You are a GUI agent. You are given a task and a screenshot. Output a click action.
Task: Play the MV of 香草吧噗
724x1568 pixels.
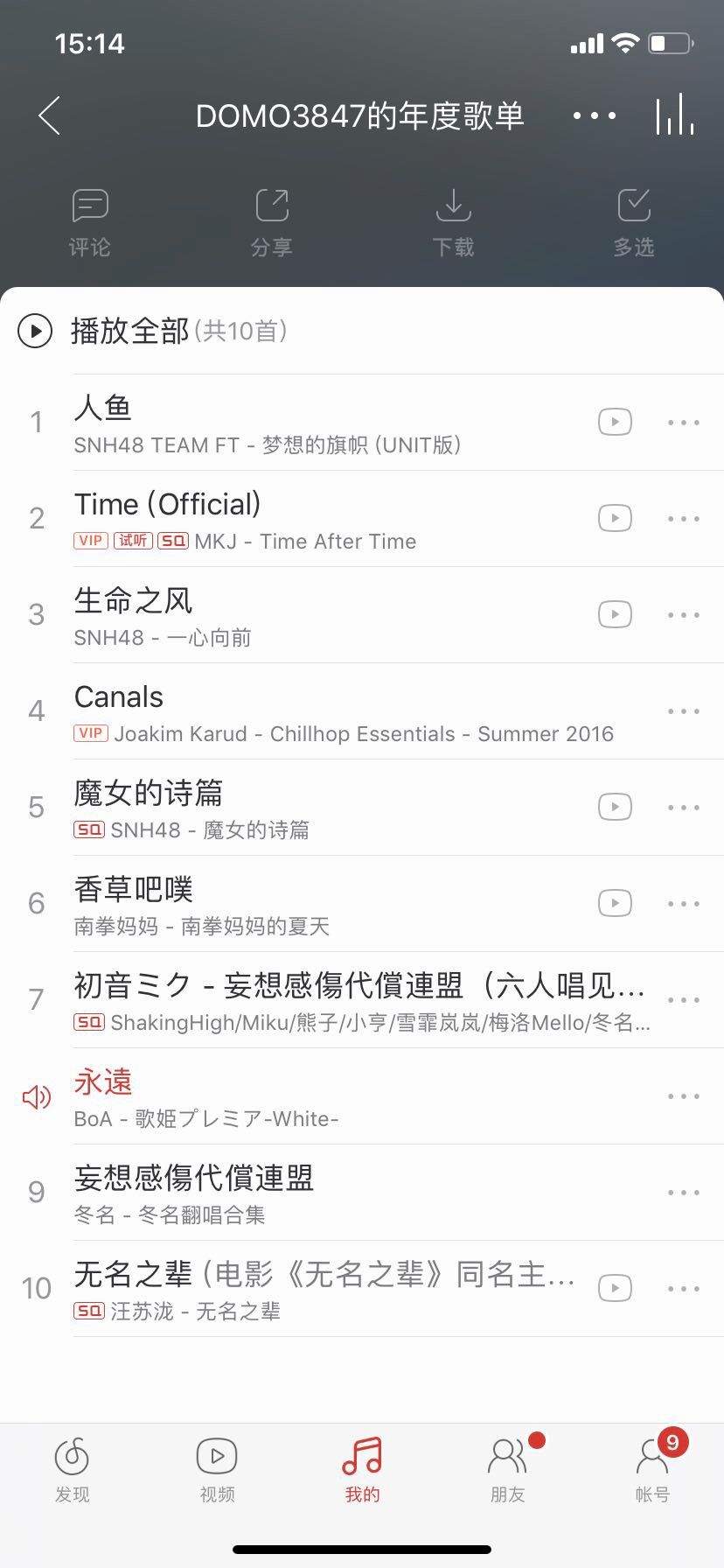tap(615, 902)
